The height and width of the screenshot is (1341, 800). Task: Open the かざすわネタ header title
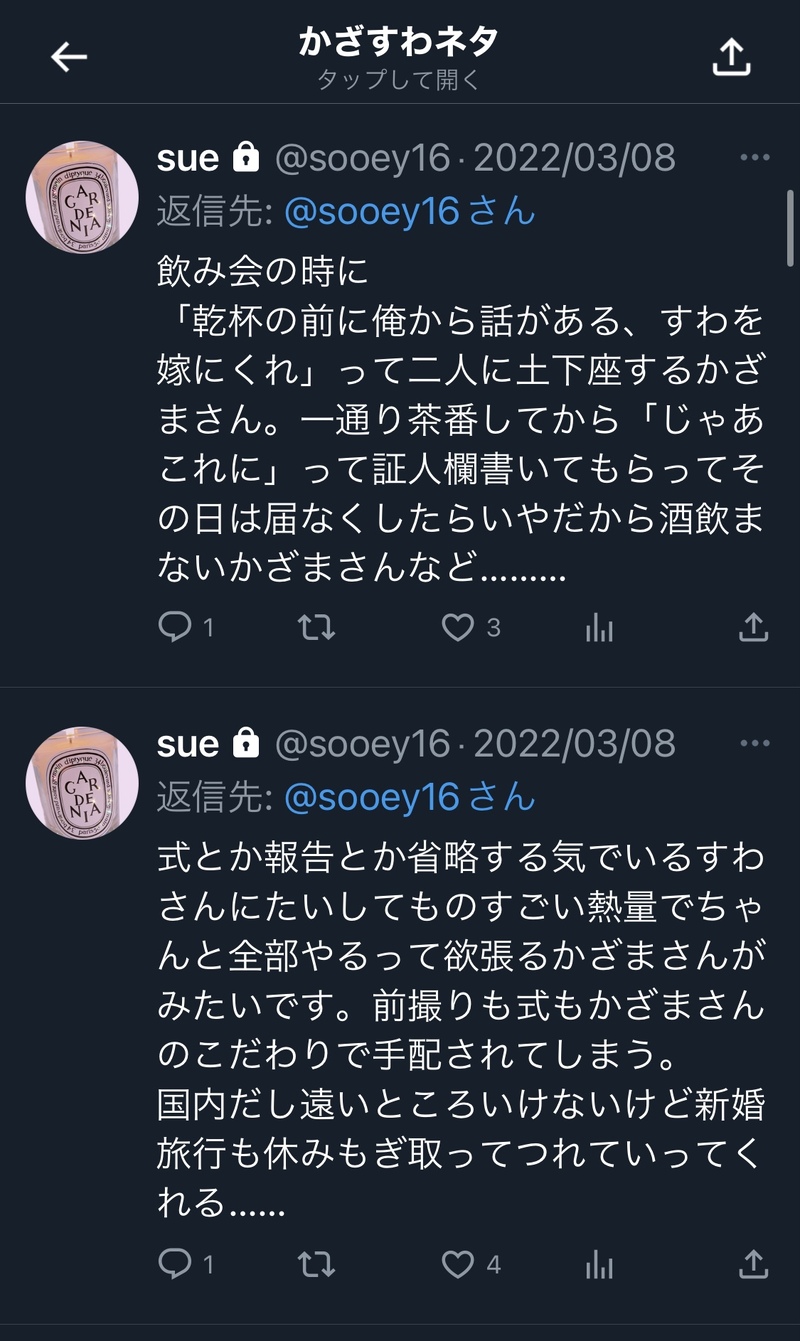(398, 42)
